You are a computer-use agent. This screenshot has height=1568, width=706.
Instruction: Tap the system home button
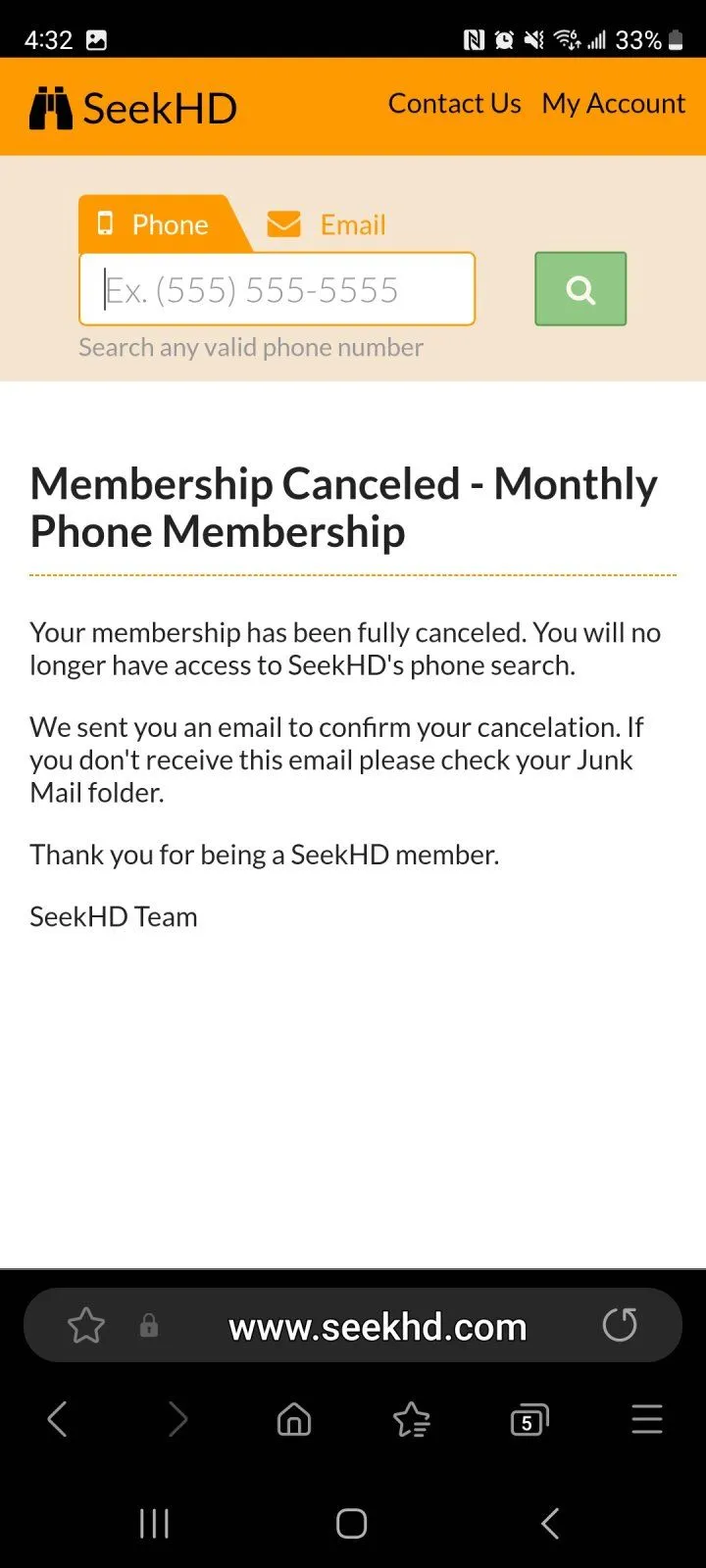click(352, 1524)
